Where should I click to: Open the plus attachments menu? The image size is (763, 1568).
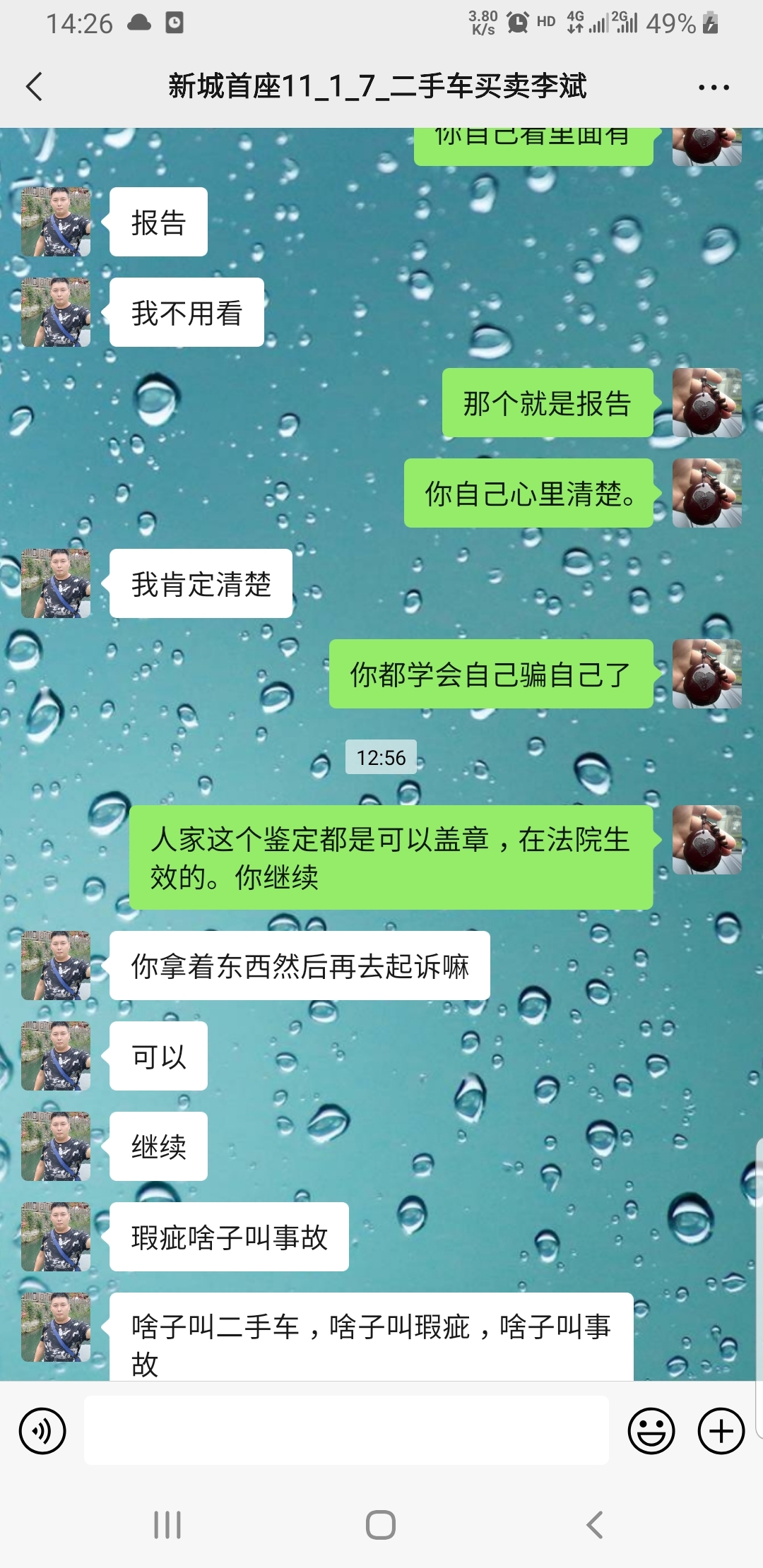(721, 1431)
